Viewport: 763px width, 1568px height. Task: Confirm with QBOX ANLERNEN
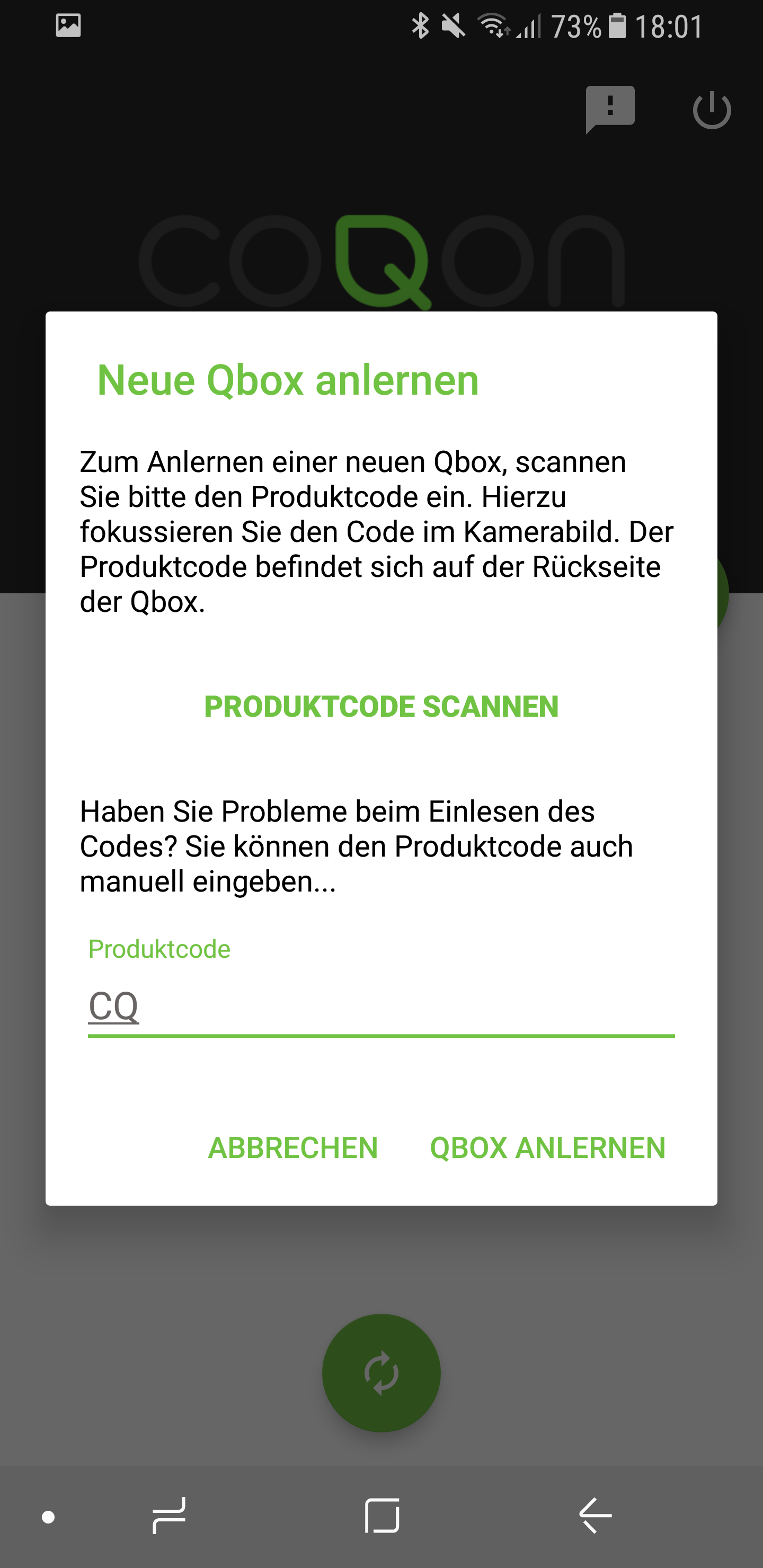547,1148
